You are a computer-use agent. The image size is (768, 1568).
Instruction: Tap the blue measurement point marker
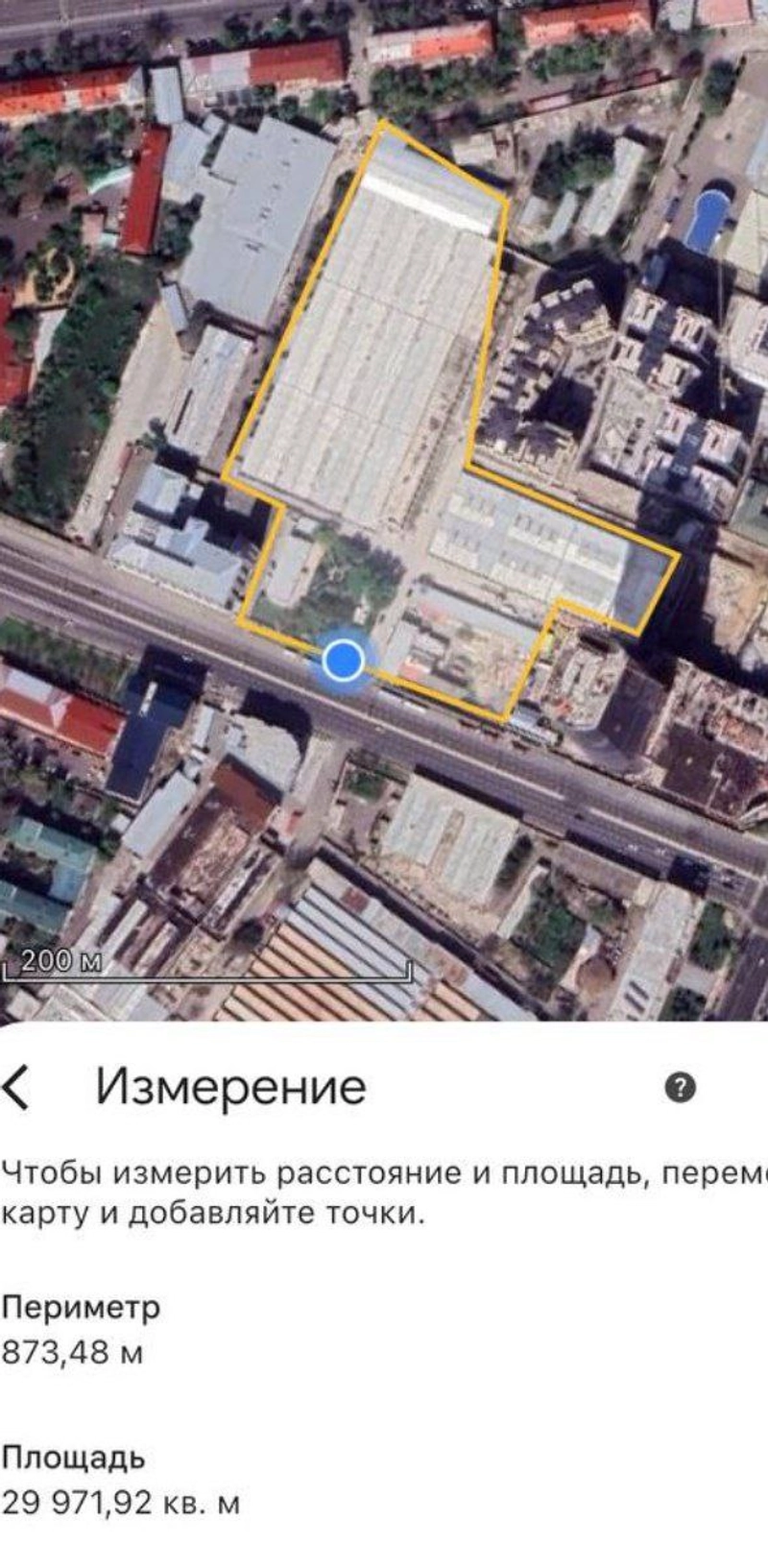coord(343,660)
